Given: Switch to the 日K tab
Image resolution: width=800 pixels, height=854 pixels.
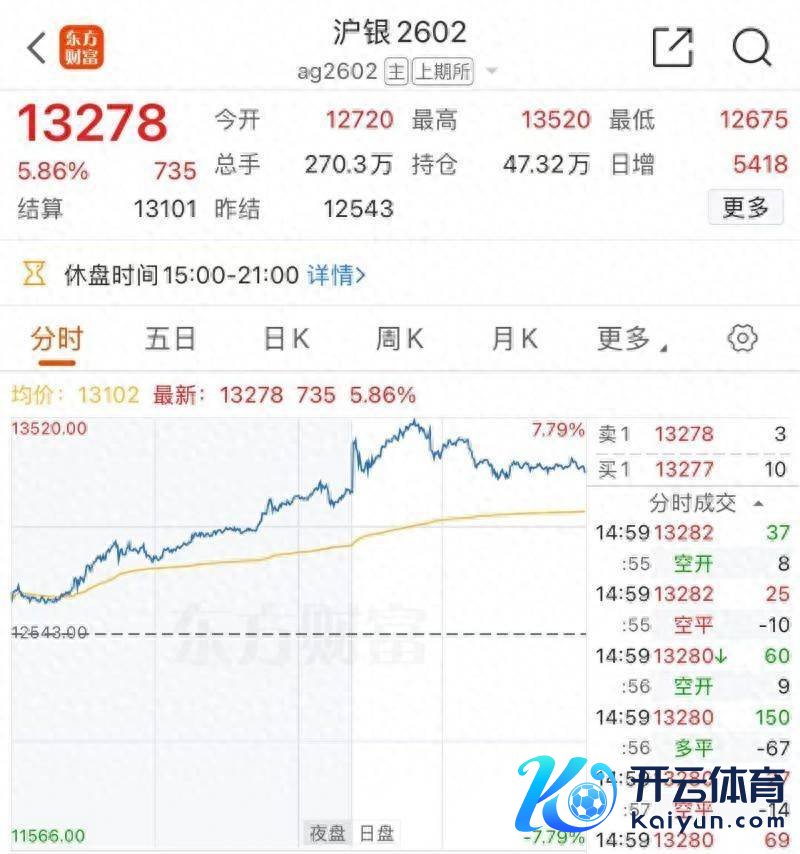Looking at the screenshot, I should [x=286, y=339].
